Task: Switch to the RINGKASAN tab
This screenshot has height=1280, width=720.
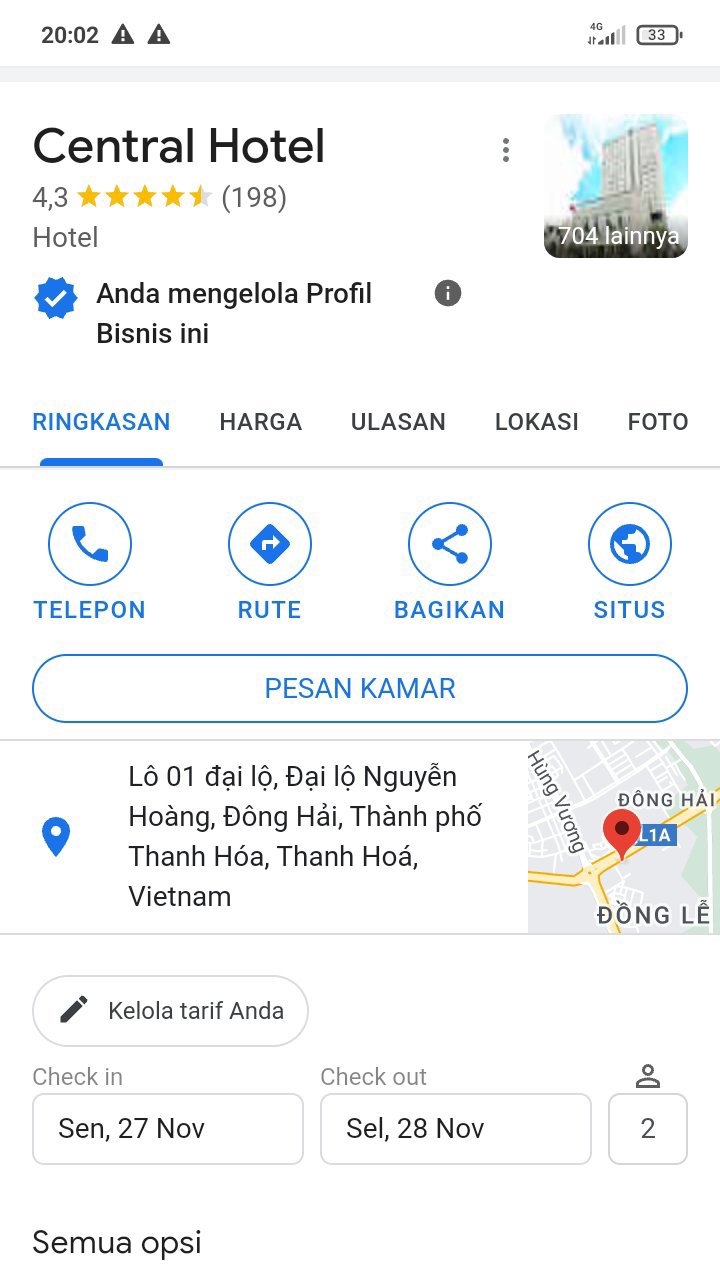Action: point(101,422)
